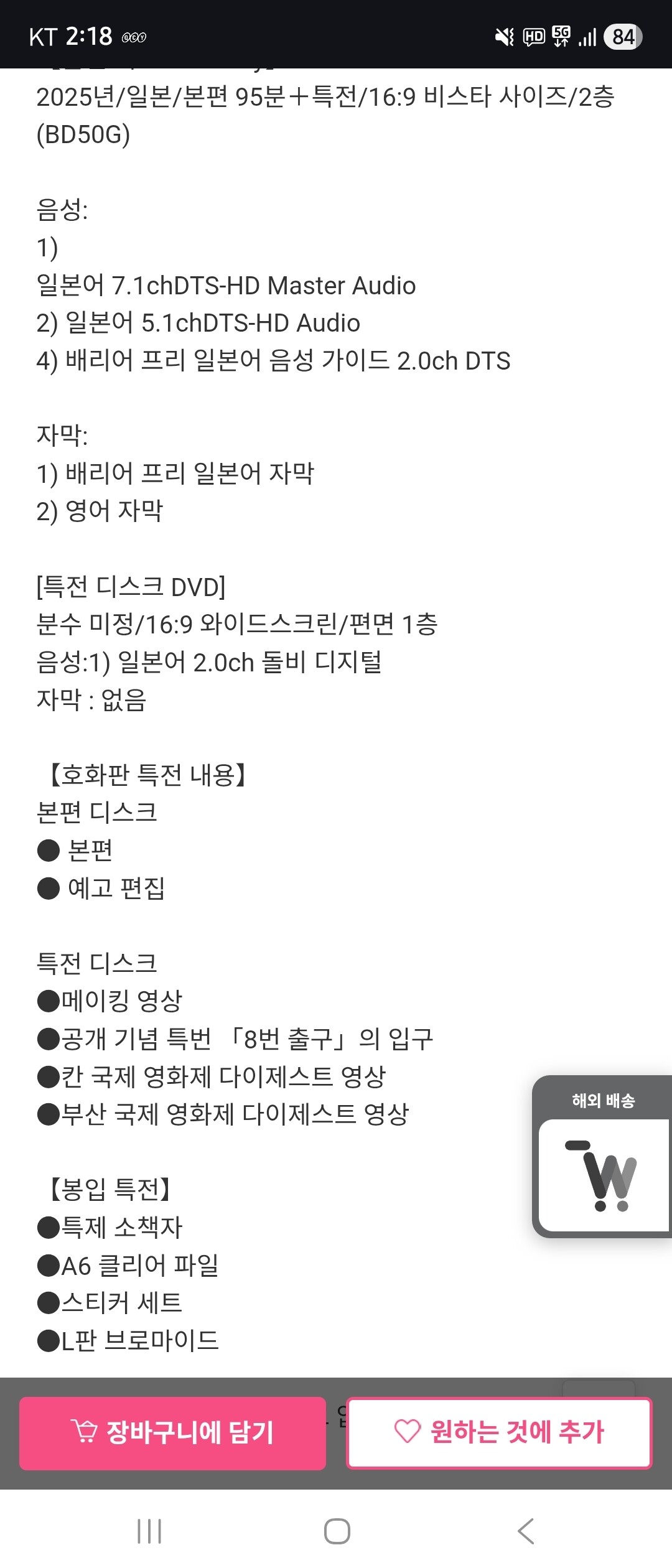Image resolution: width=672 pixels, height=1568 pixels.
Task: Go back using system back button
Action: 526,1531
